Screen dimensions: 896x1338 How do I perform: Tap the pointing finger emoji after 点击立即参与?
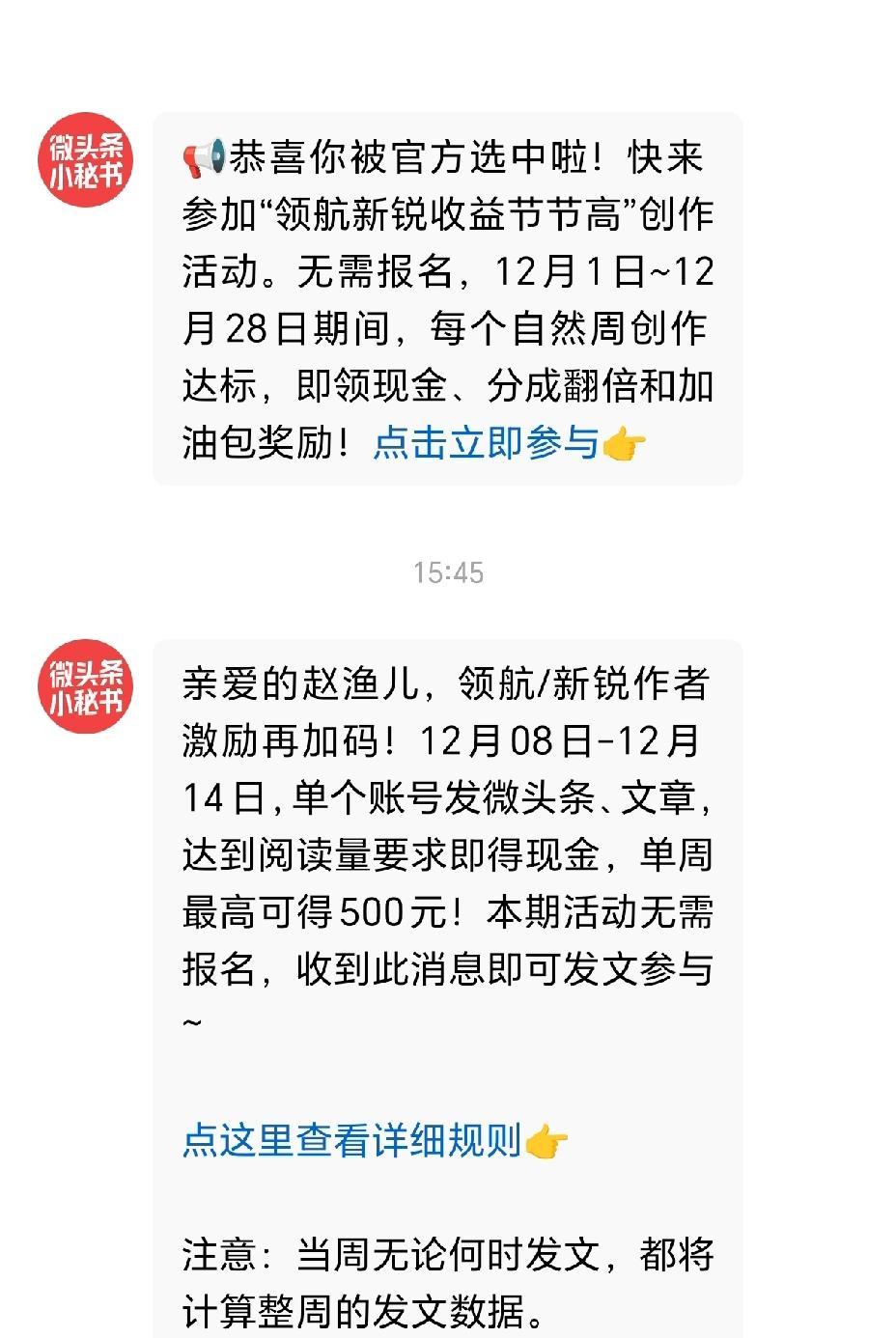[x=628, y=443]
